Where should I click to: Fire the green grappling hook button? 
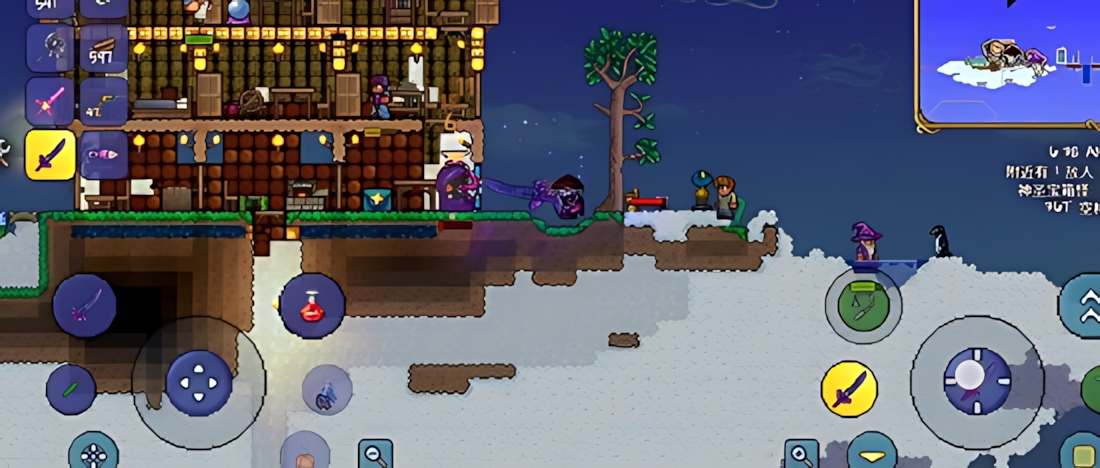(863, 305)
